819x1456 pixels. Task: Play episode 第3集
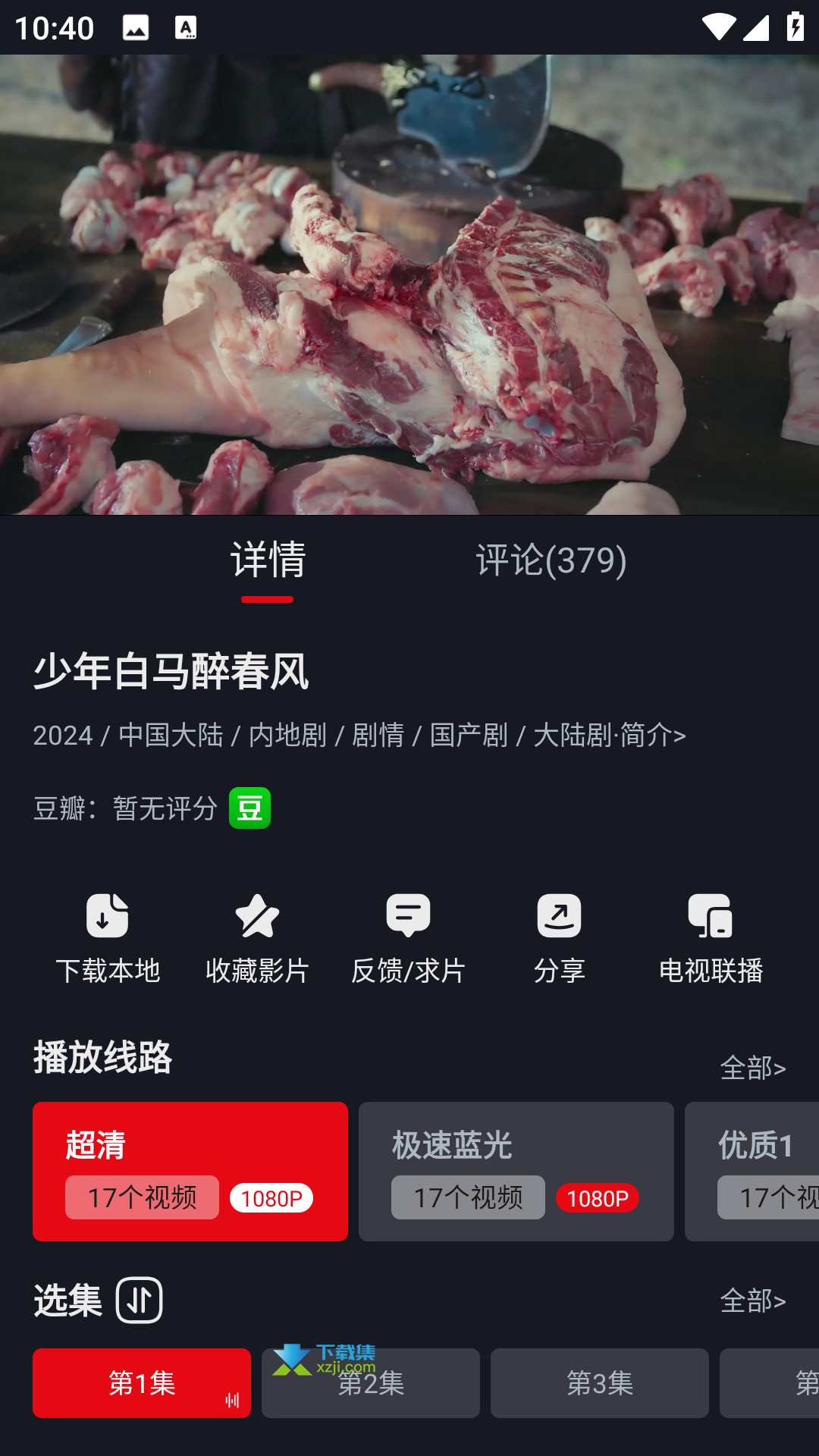[x=600, y=1383]
